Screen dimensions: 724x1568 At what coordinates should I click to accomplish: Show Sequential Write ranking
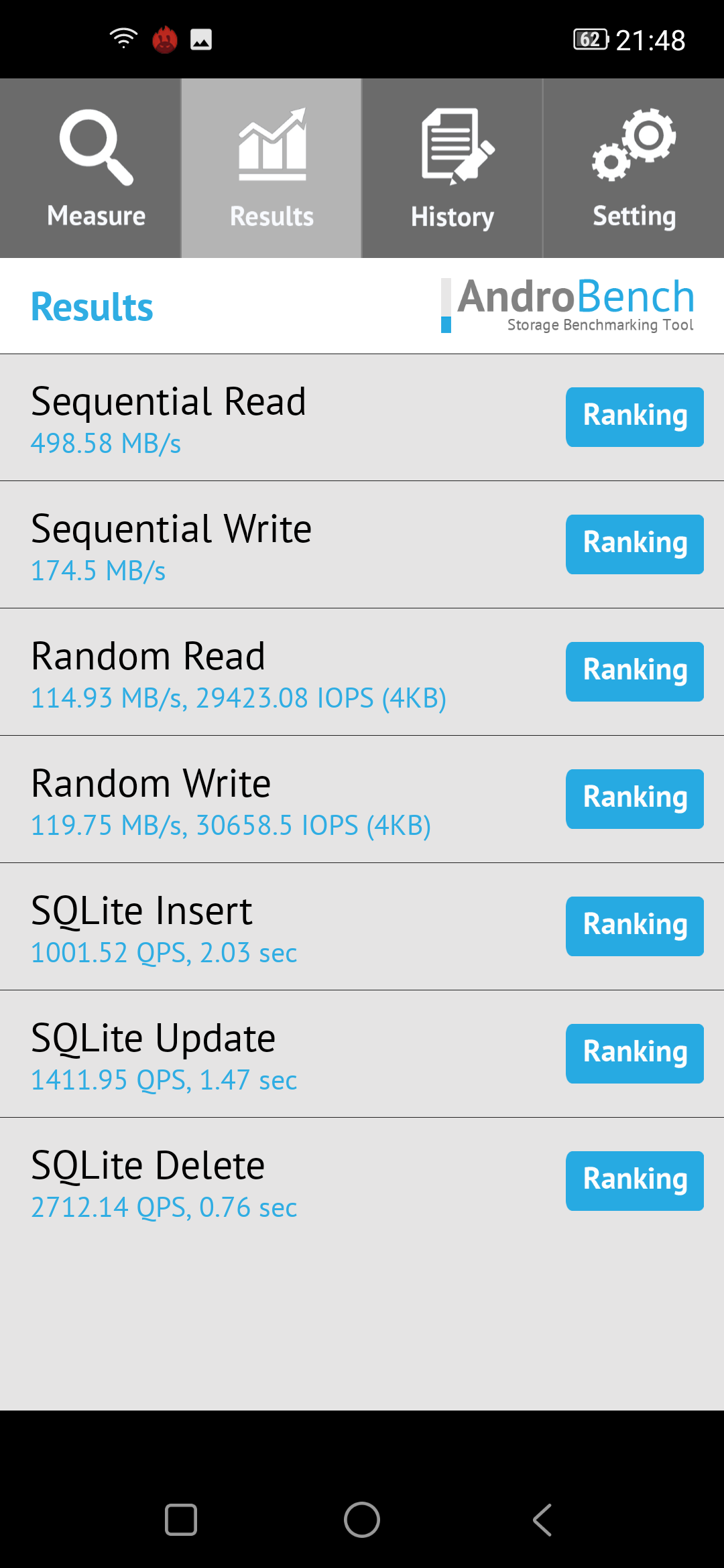pos(634,544)
